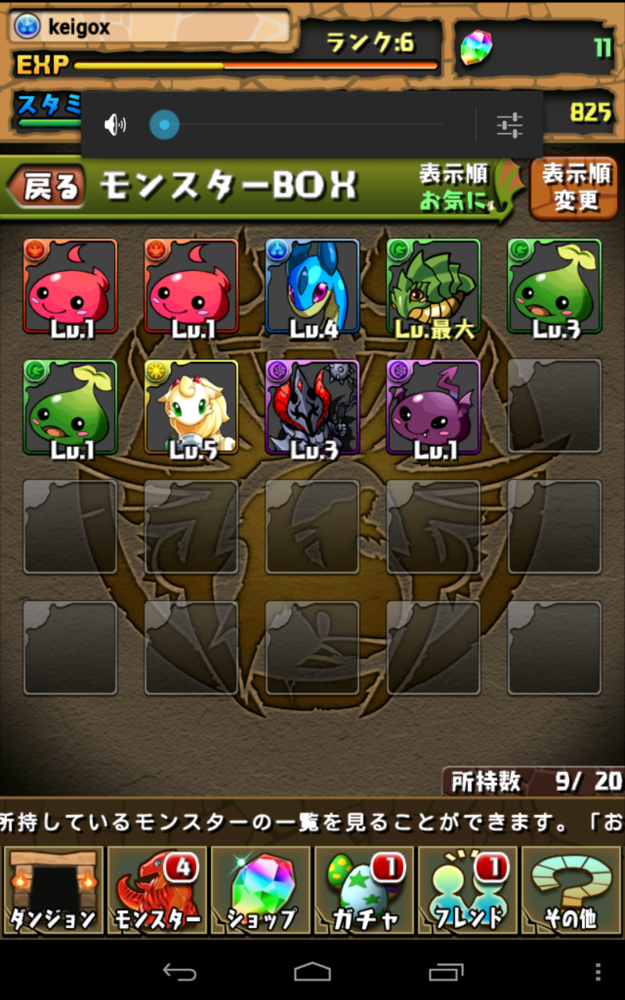Tap the 戻る back button

click(x=46, y=186)
